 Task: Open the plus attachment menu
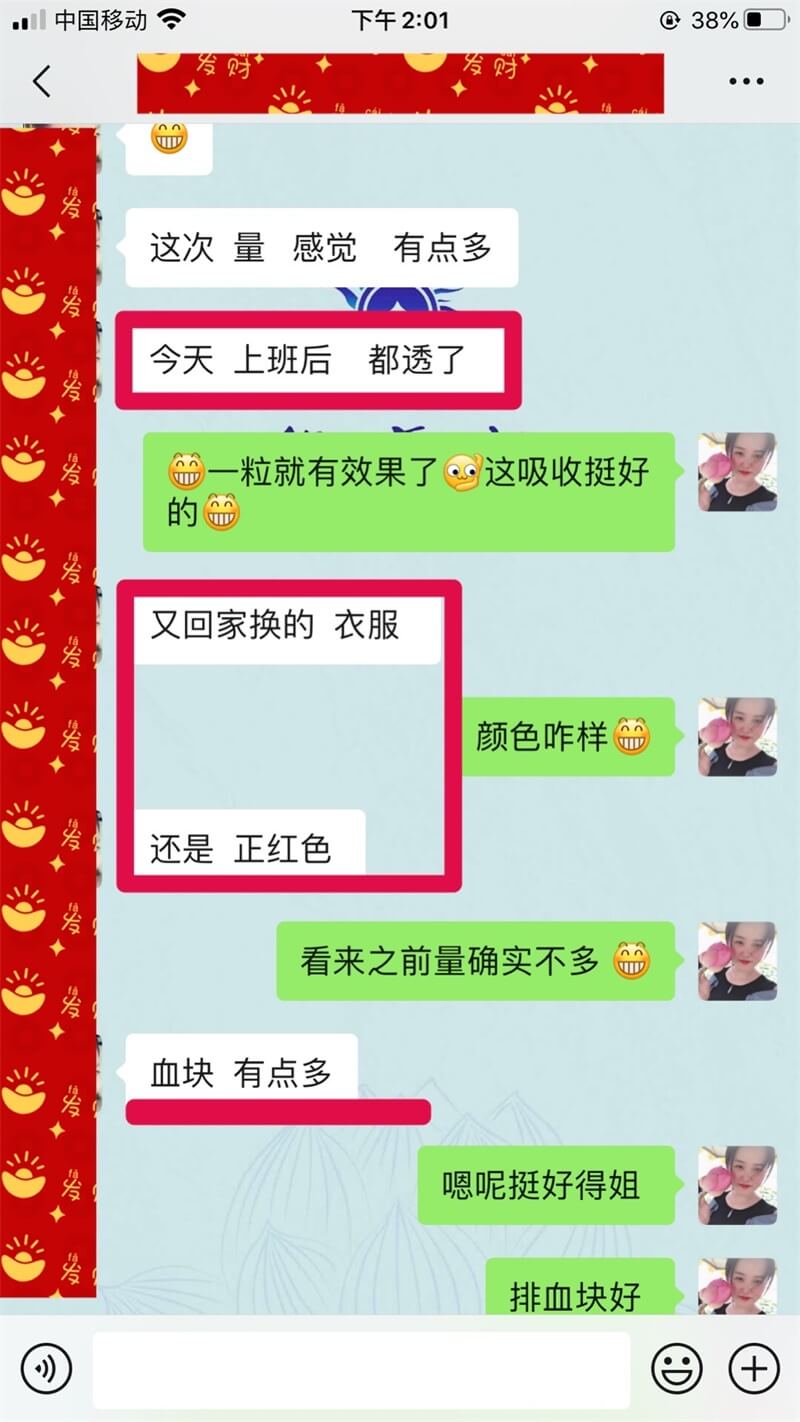(753, 1368)
